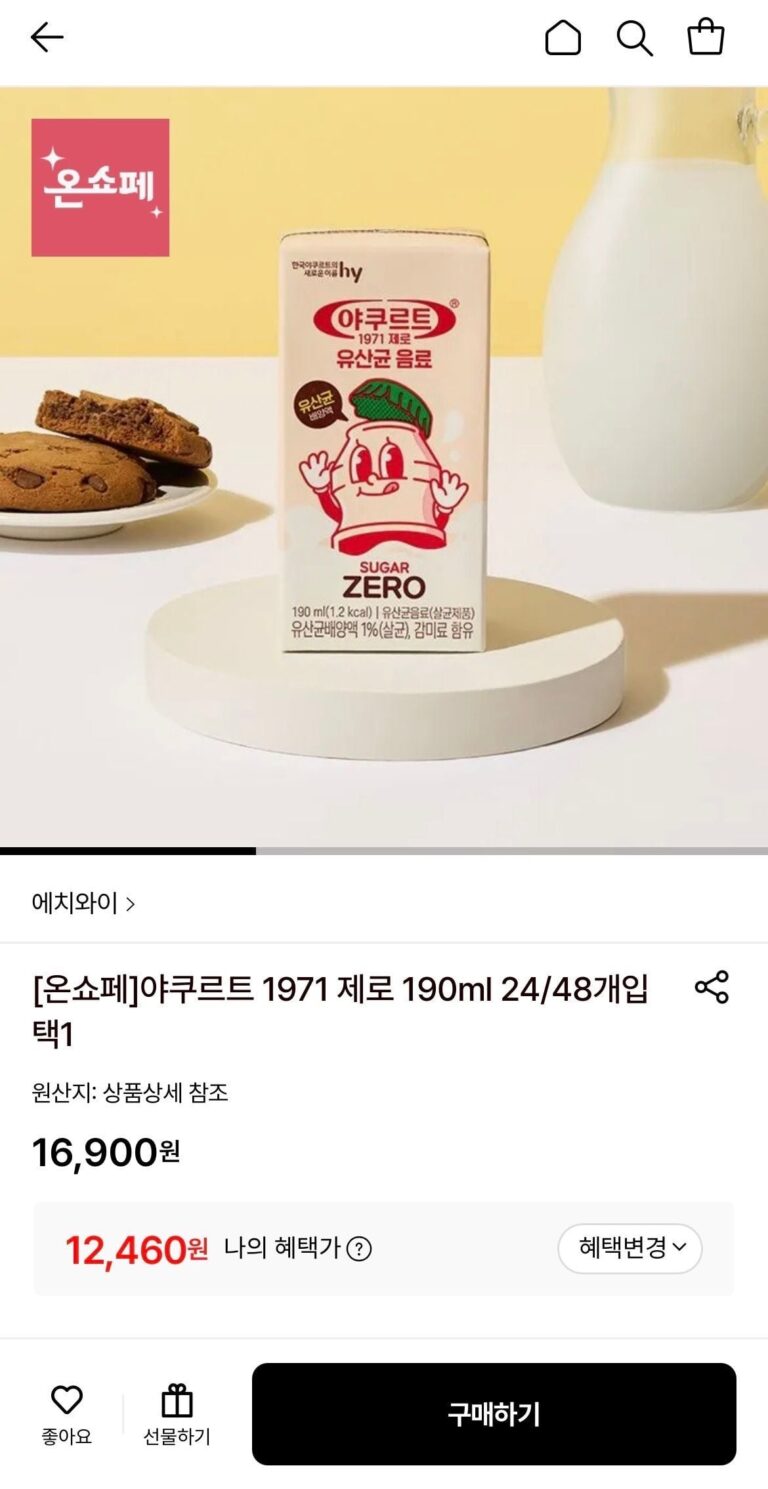
Task: Tap 선물하기 to send as gift
Action: click(177, 1414)
